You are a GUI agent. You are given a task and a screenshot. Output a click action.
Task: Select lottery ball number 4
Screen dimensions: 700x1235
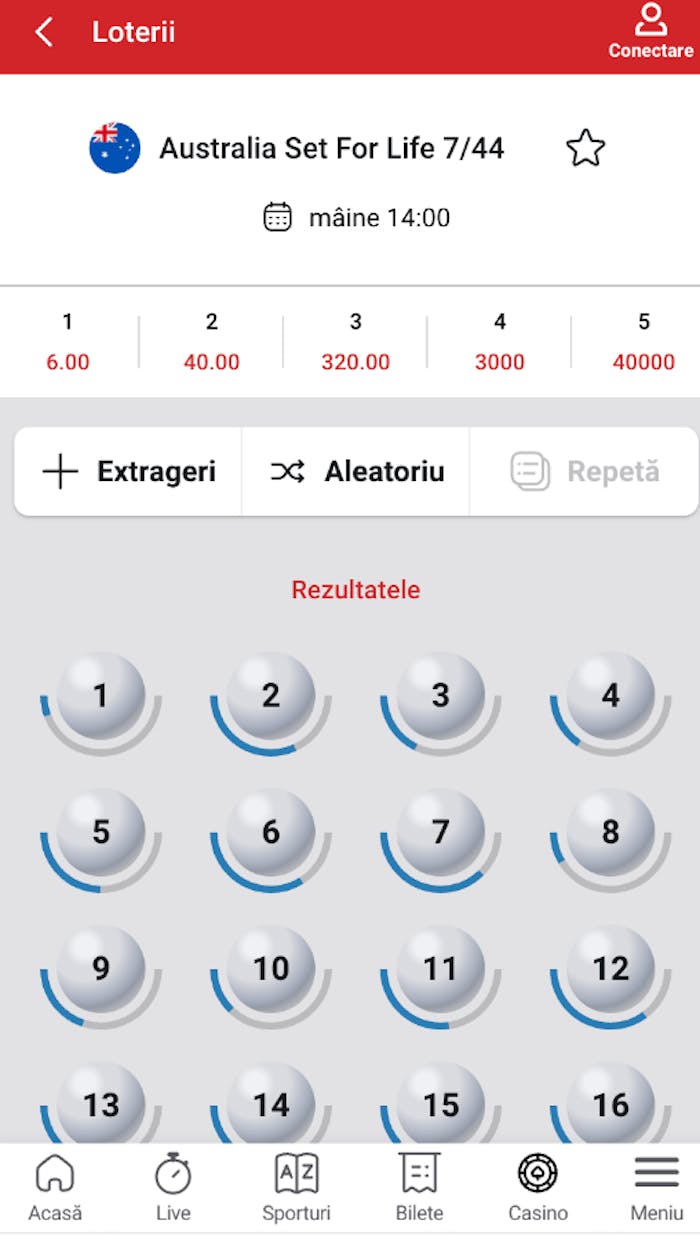pos(610,696)
